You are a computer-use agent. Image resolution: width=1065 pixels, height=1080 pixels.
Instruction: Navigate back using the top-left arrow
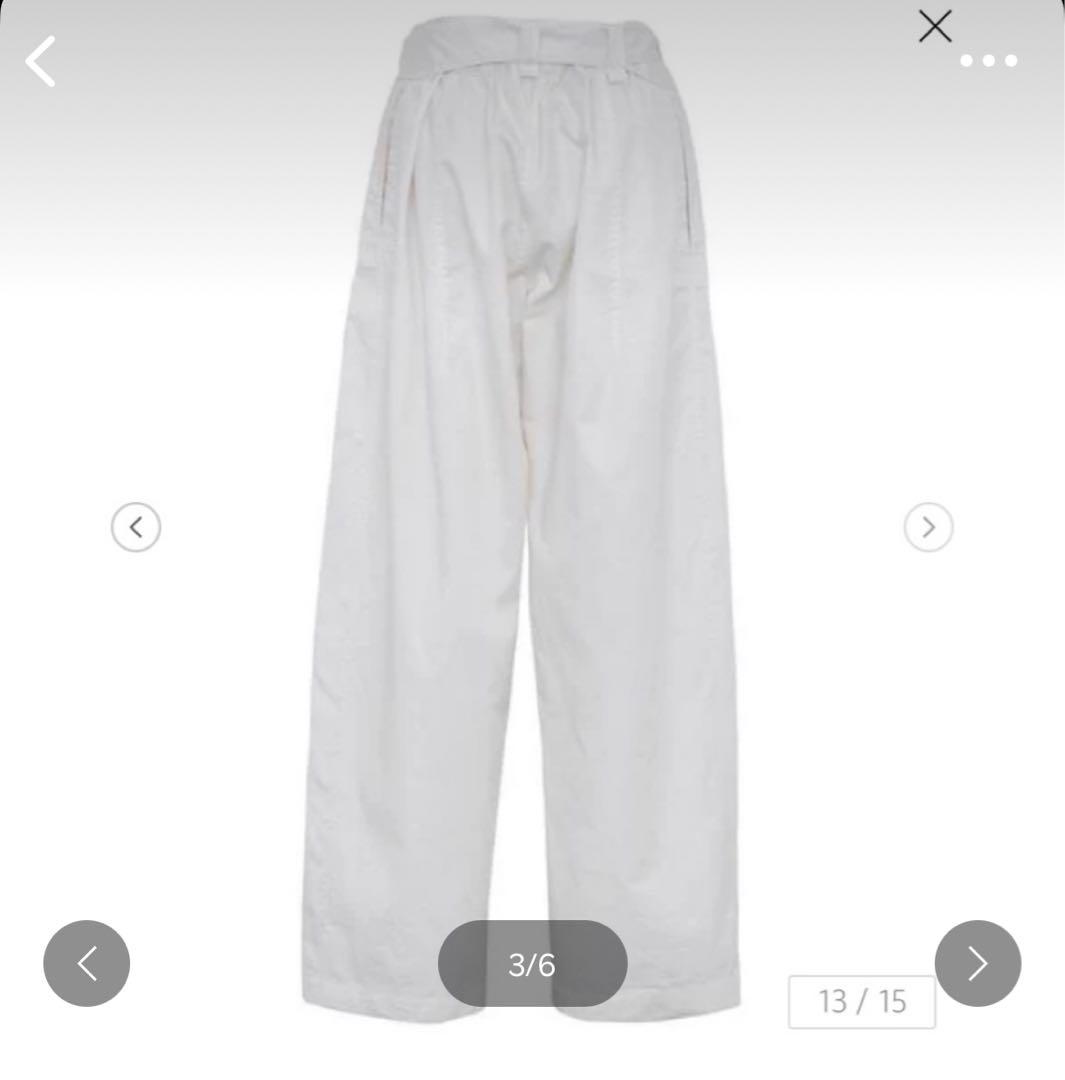click(x=38, y=61)
